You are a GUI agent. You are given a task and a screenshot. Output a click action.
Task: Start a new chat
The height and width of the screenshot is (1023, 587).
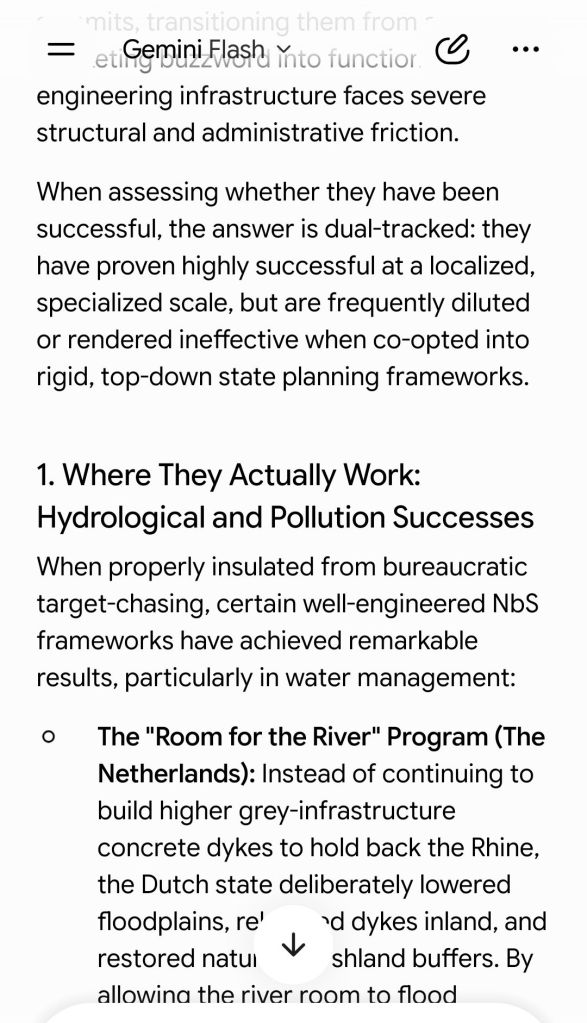pos(452,50)
